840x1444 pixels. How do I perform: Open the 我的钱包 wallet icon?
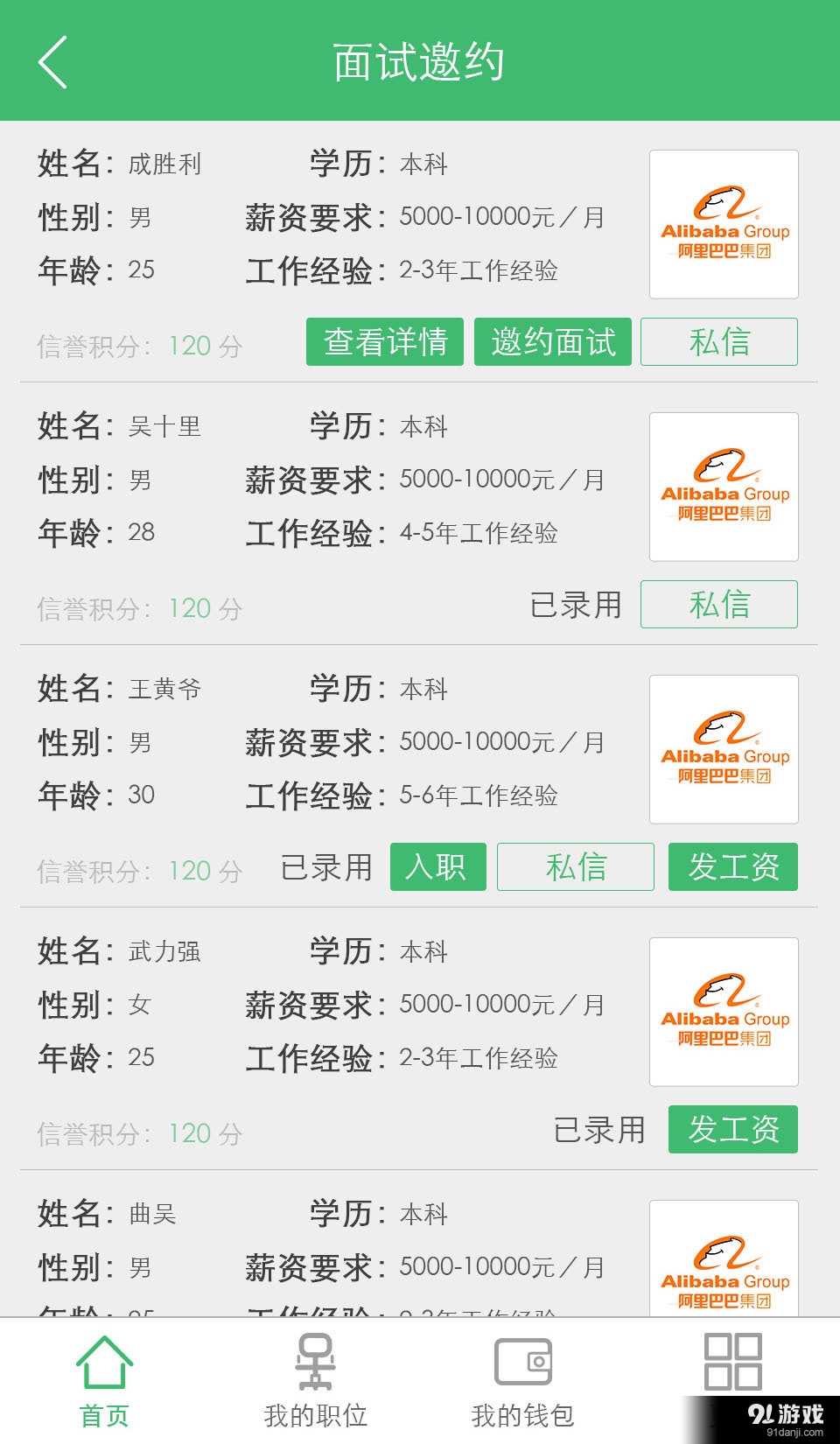(525, 1361)
